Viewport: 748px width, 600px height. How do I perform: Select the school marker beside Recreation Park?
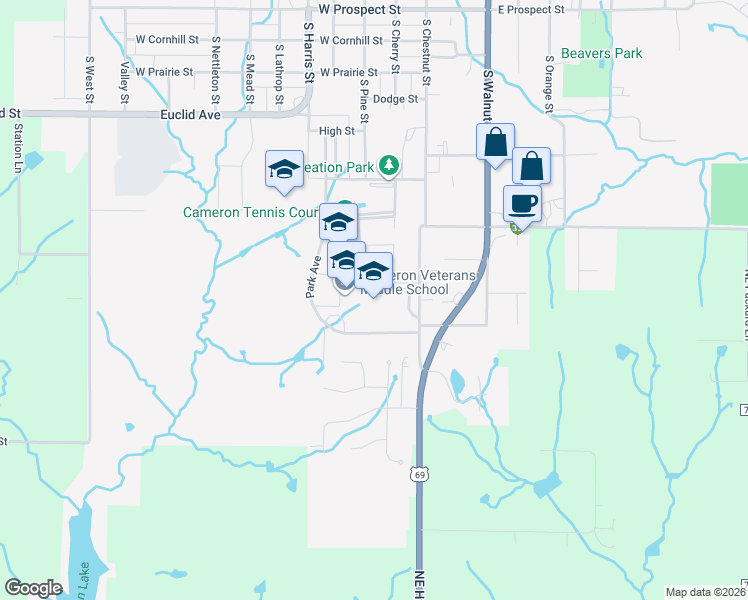click(284, 169)
